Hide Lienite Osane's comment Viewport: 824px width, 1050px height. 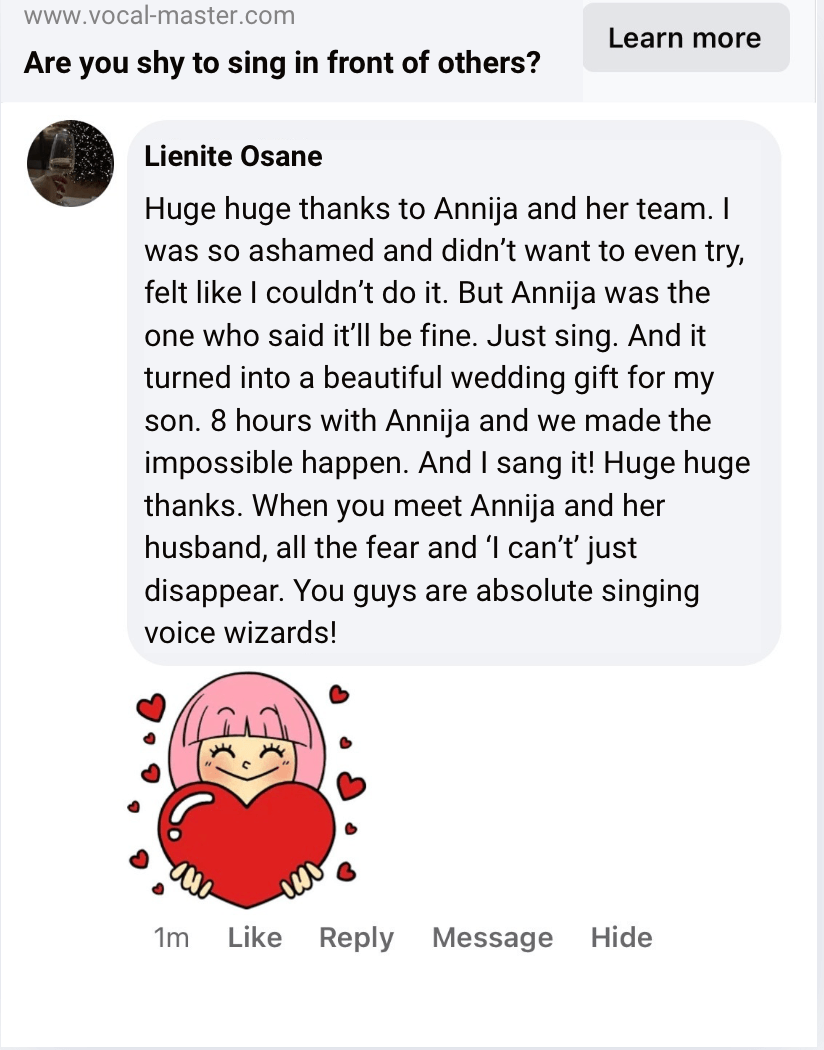tap(621, 937)
